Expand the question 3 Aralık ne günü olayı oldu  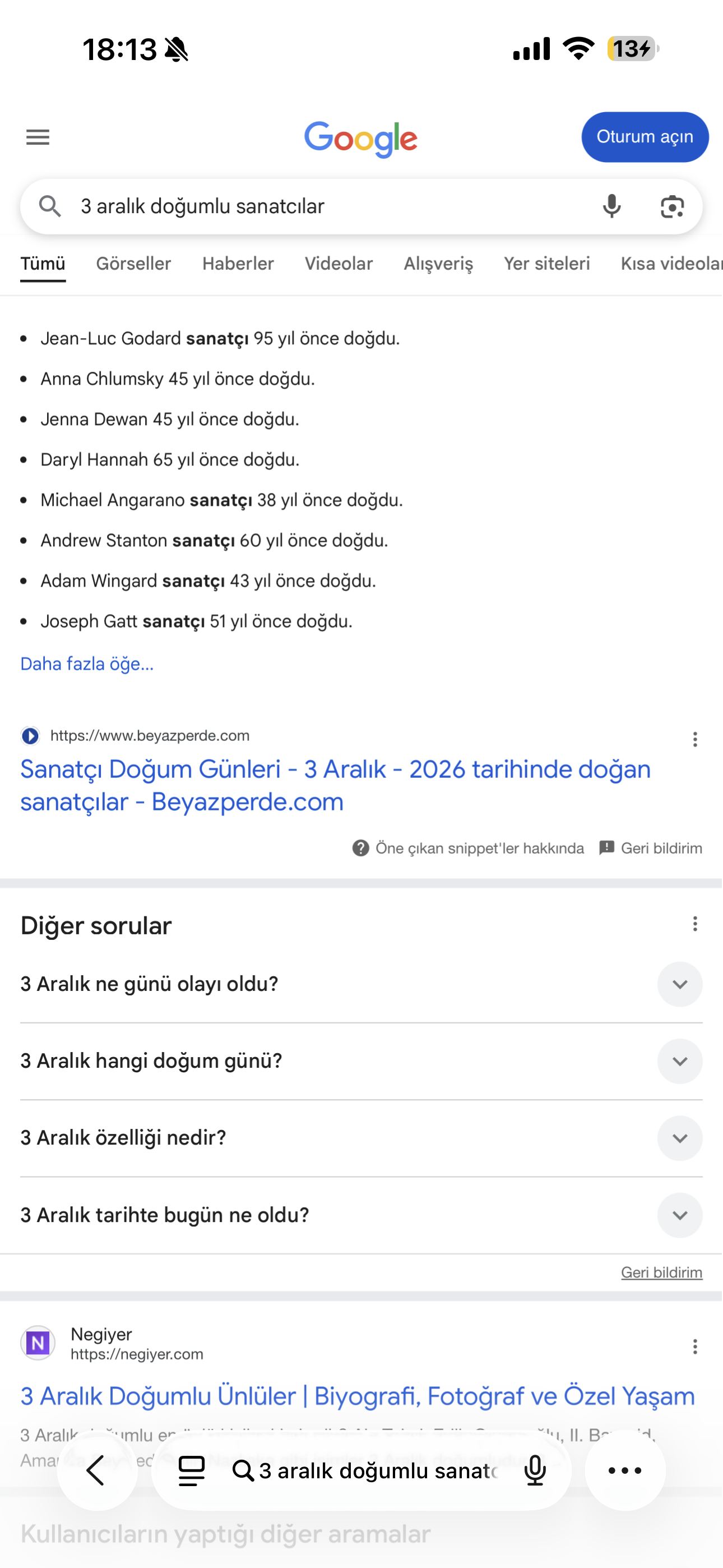[x=361, y=984]
